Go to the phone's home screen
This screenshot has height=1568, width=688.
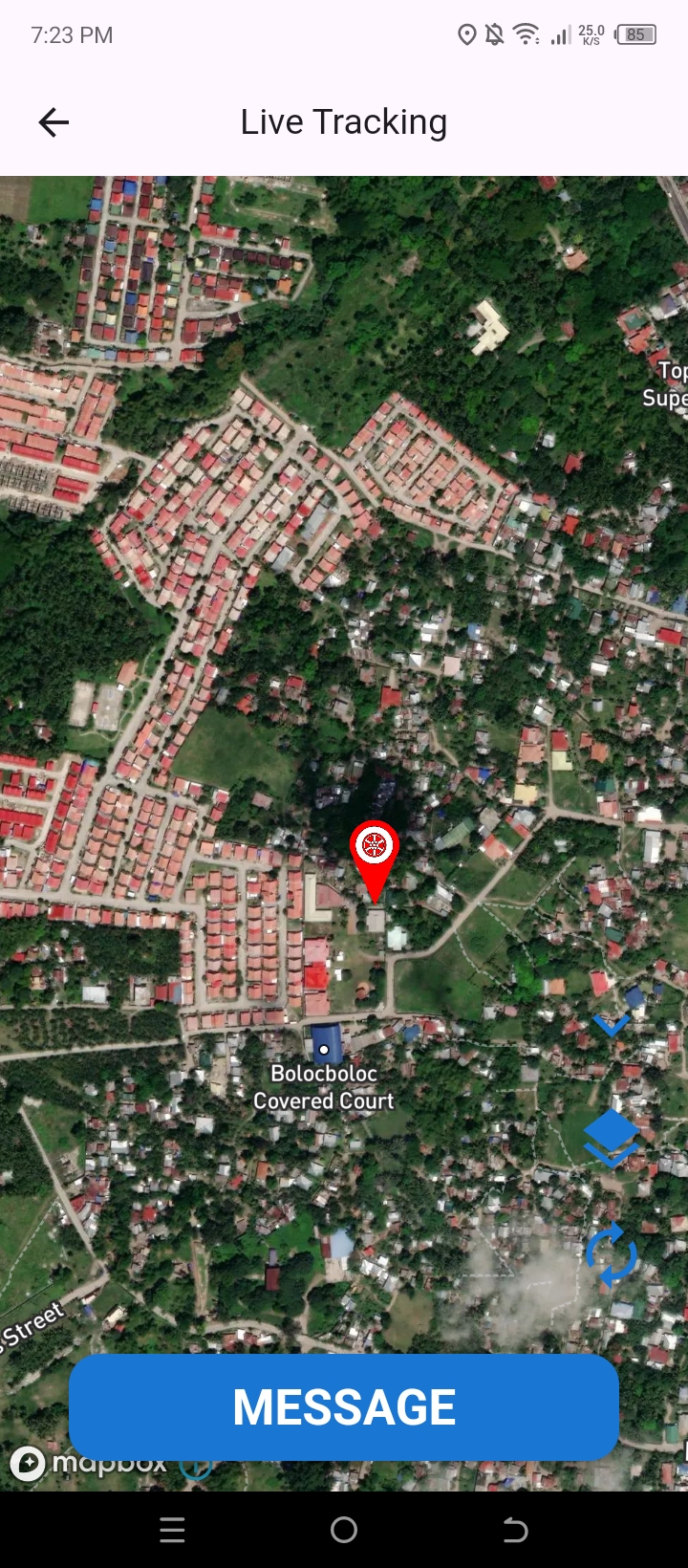(x=344, y=1530)
